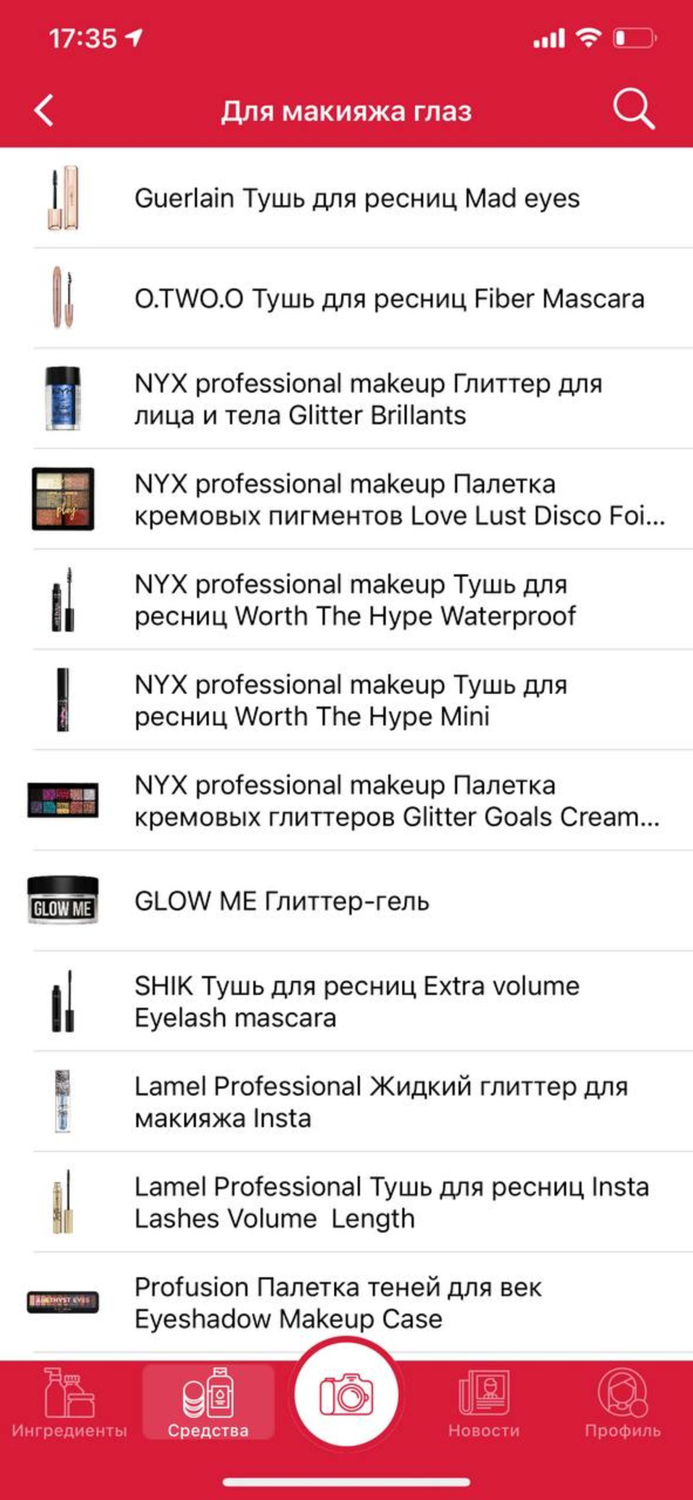
Task: View Lamel Professional Жидкий глиттер Insta
Action: tap(346, 1102)
